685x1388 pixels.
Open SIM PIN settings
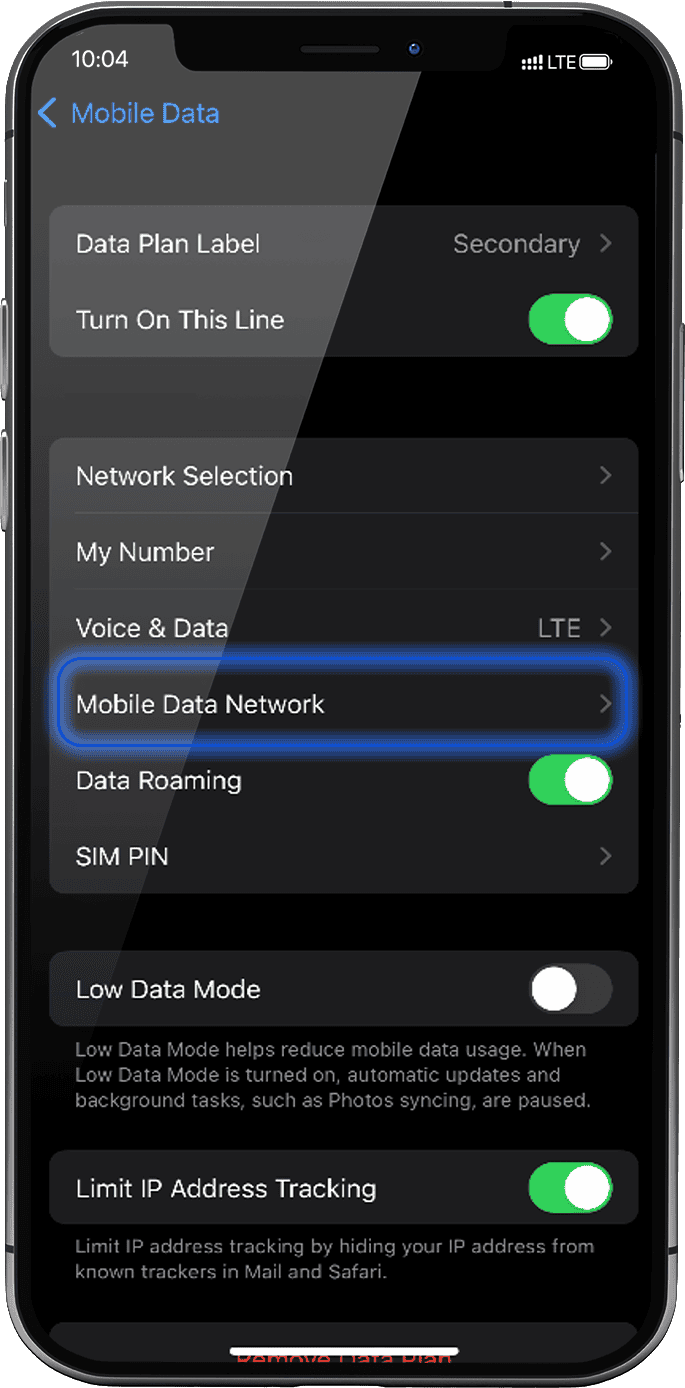pyautogui.click(x=343, y=857)
